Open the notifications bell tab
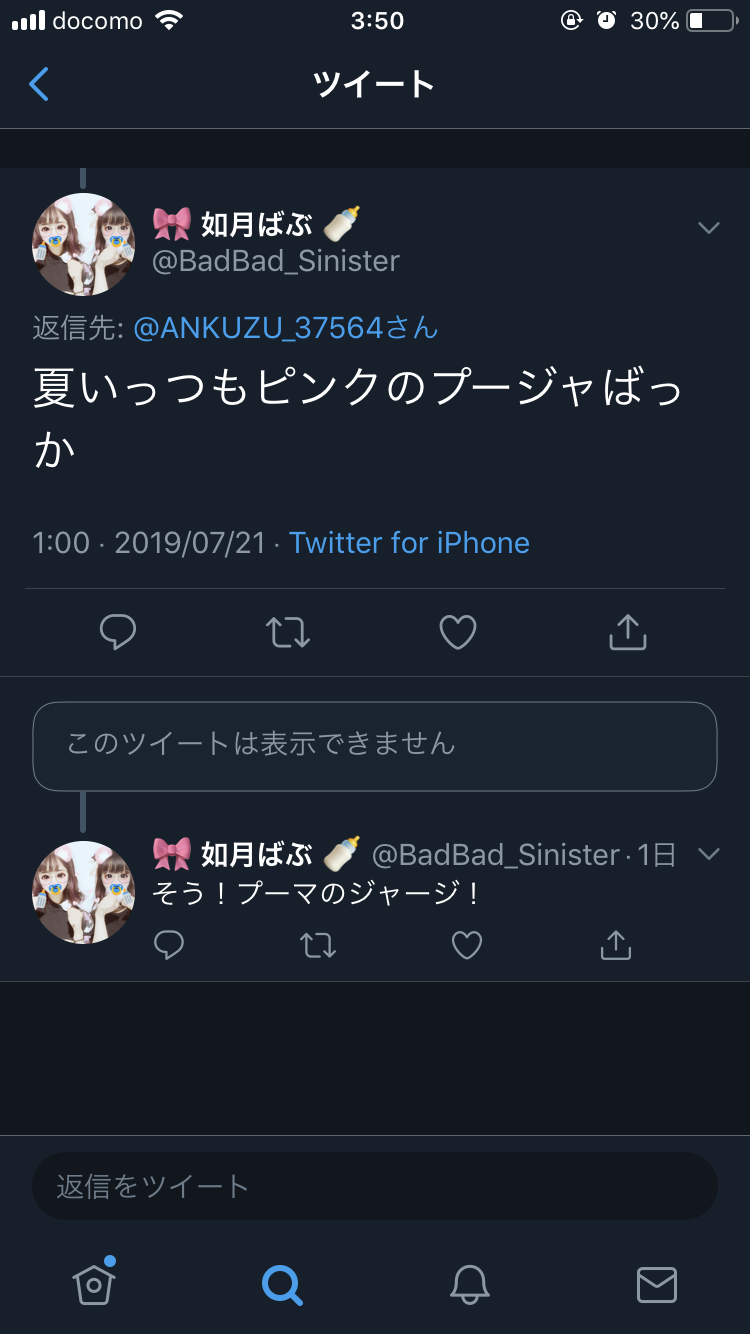The image size is (750, 1334). pyautogui.click(x=469, y=1283)
